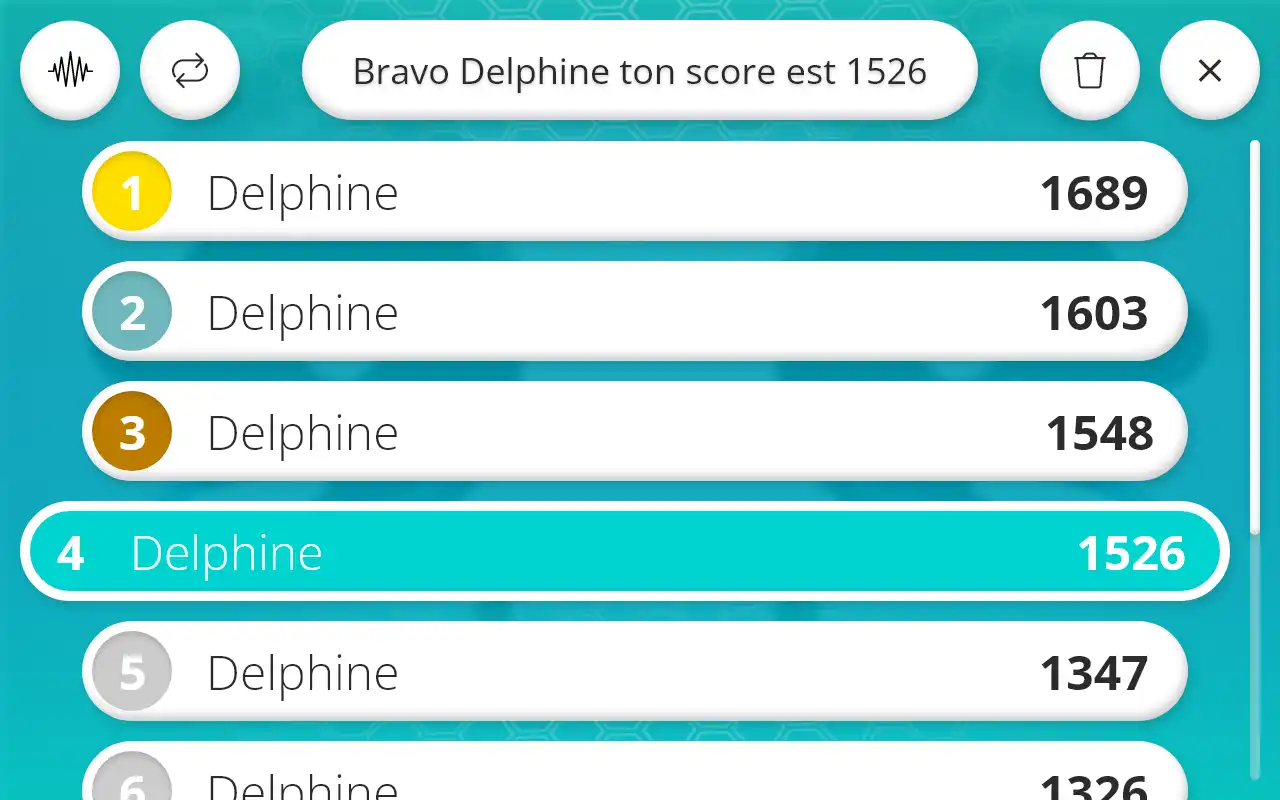Tap the sound waveform icon
The height and width of the screenshot is (800, 1280).
(x=70, y=71)
